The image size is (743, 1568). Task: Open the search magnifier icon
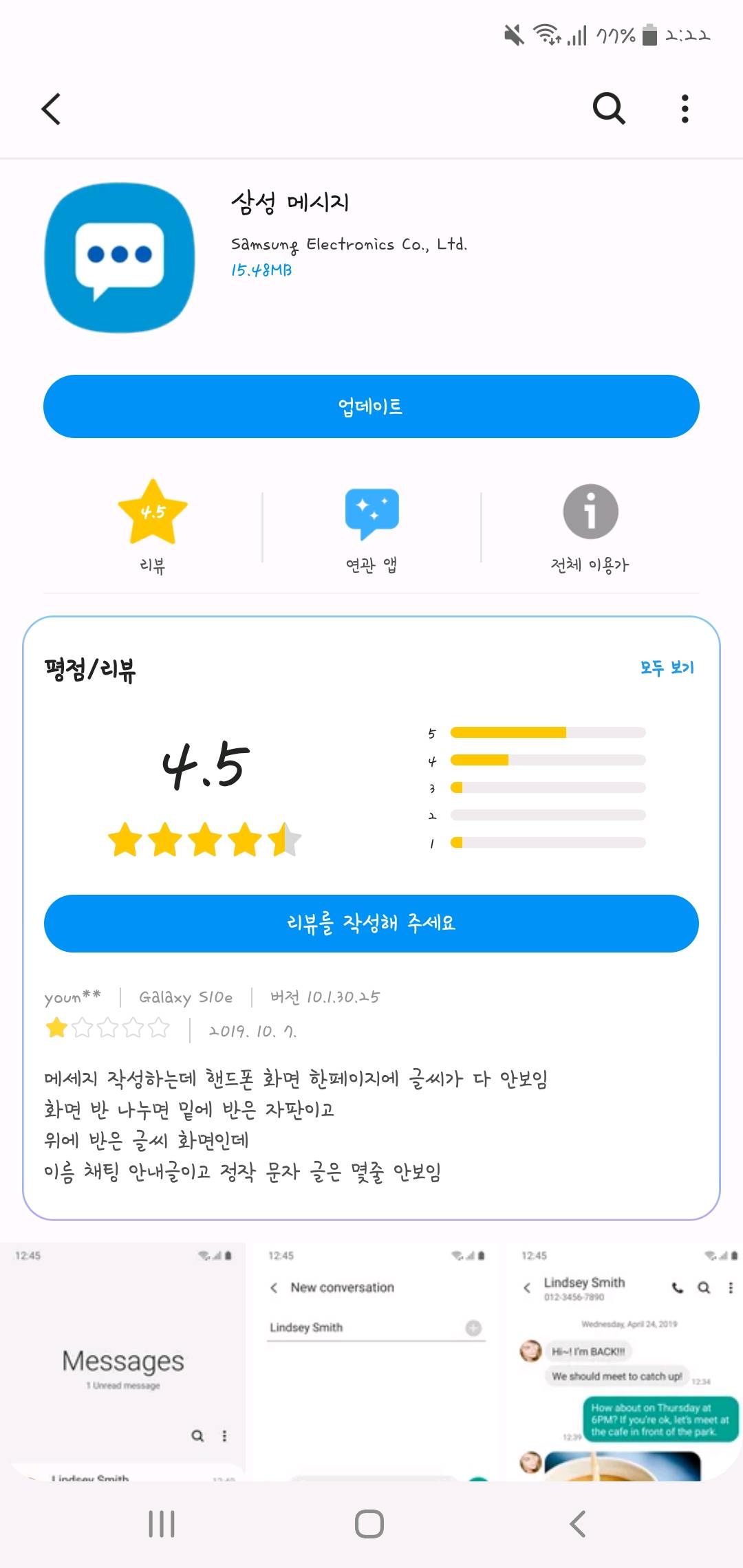(609, 109)
